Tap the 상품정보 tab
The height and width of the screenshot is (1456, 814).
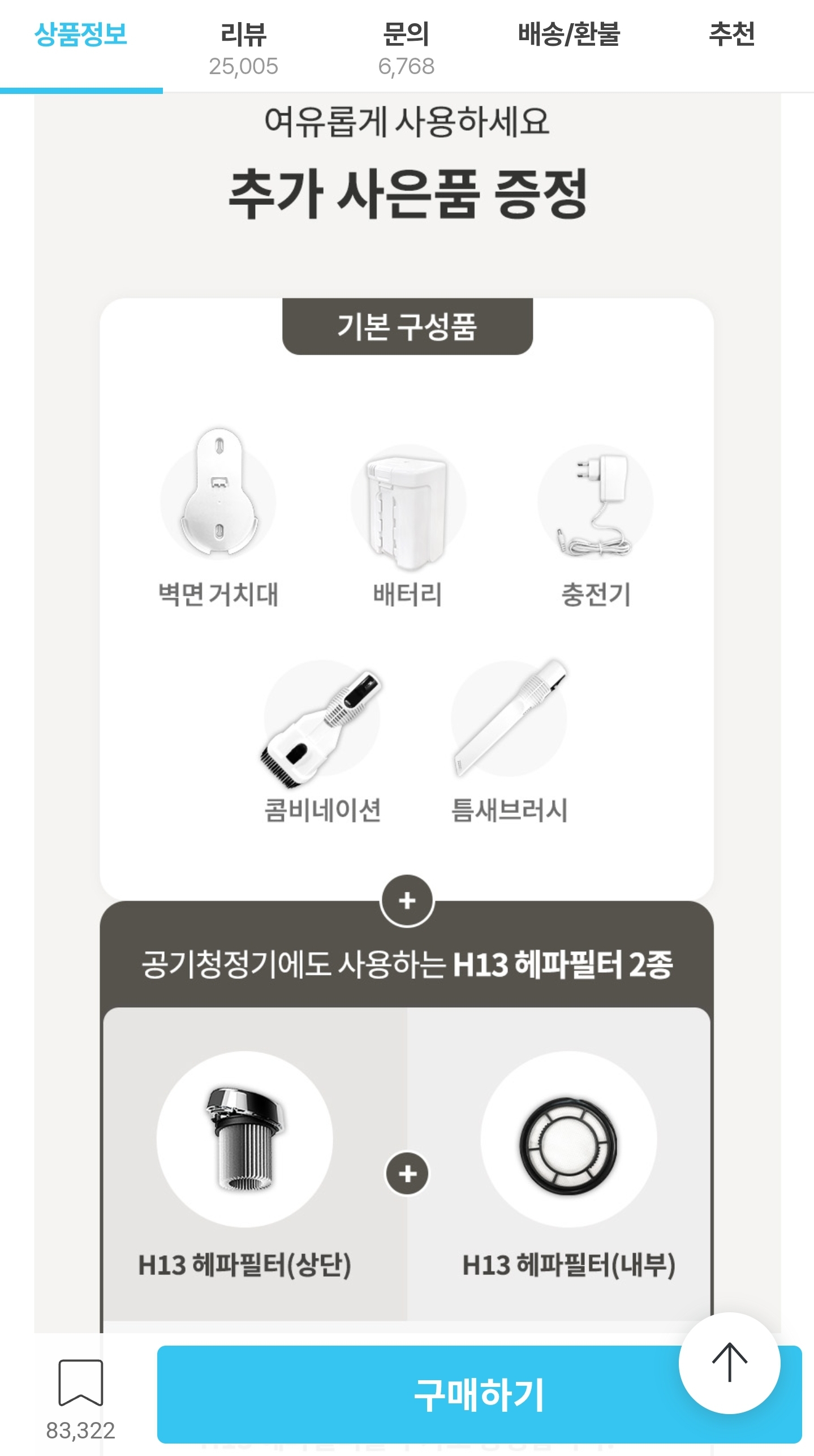81,35
